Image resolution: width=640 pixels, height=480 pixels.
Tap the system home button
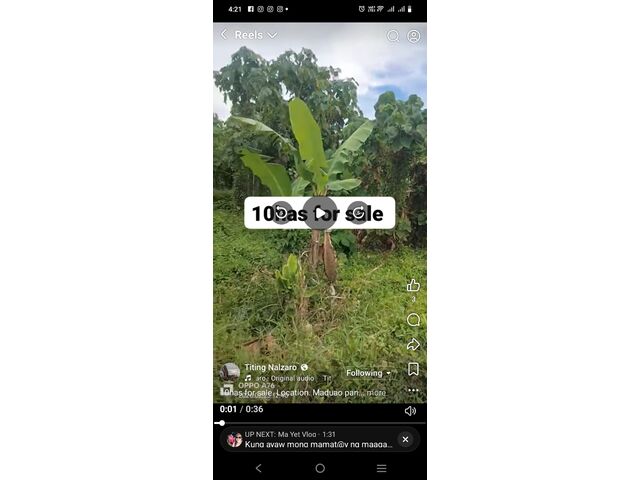coord(320,468)
